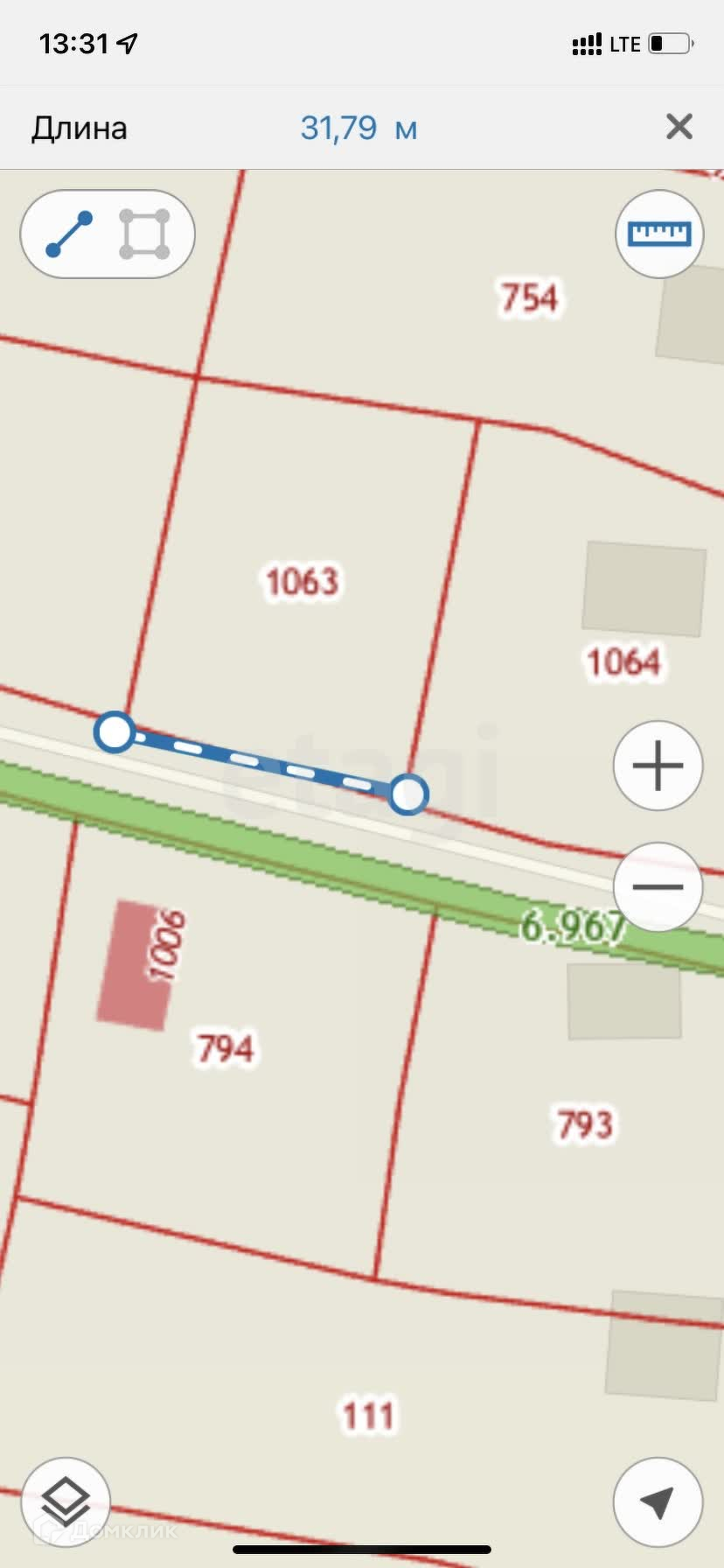Switch to the area polygon measuring tool
Screen dimensions: 724x1568
(144, 234)
